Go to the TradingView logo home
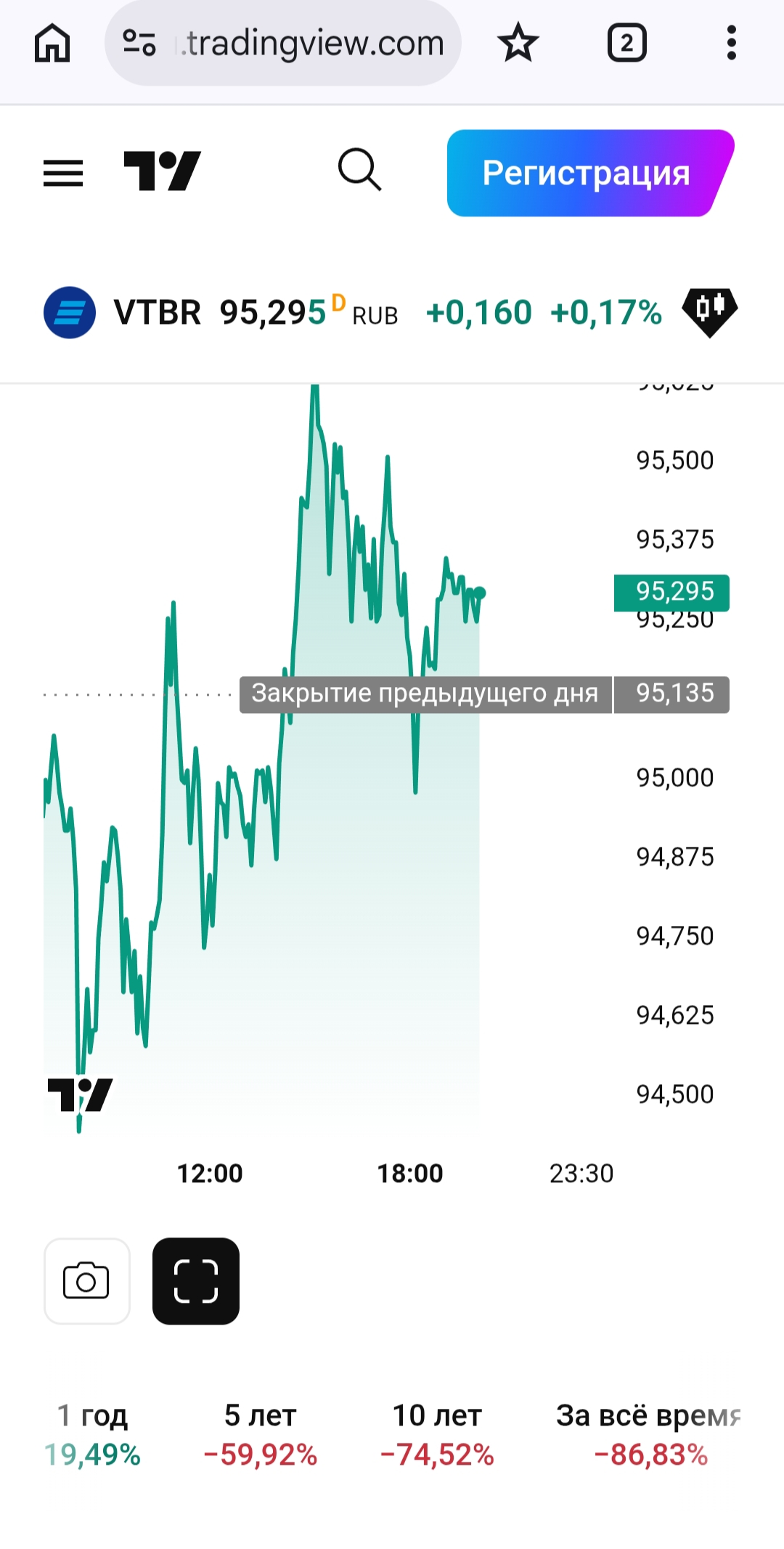The height and width of the screenshot is (1549, 784). pyautogui.click(x=162, y=171)
